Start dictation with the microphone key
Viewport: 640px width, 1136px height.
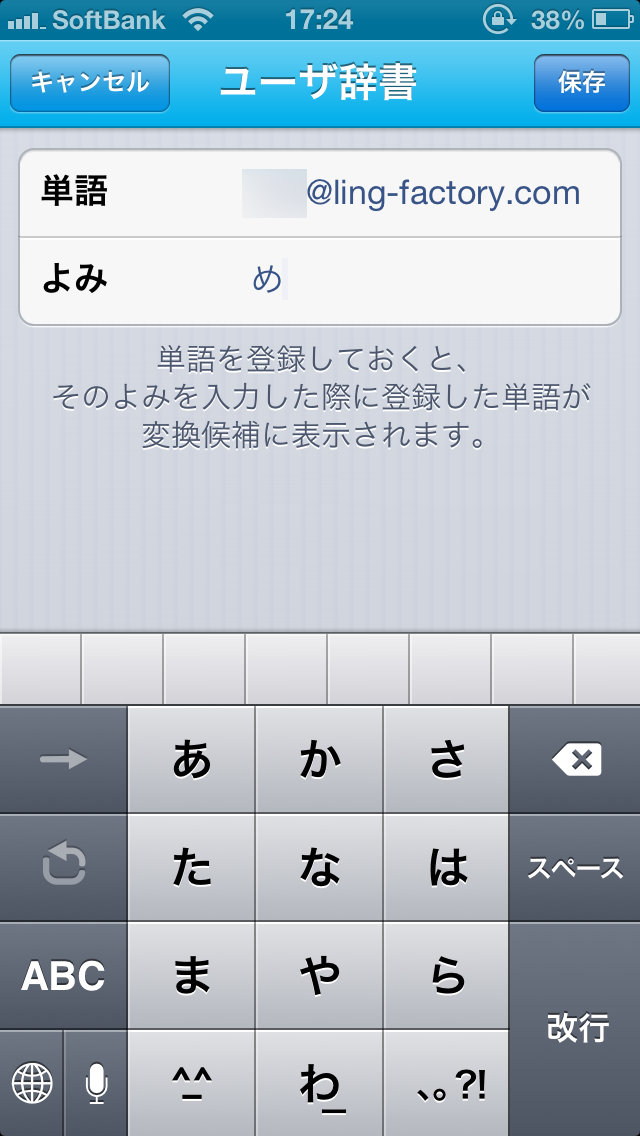tap(96, 1083)
